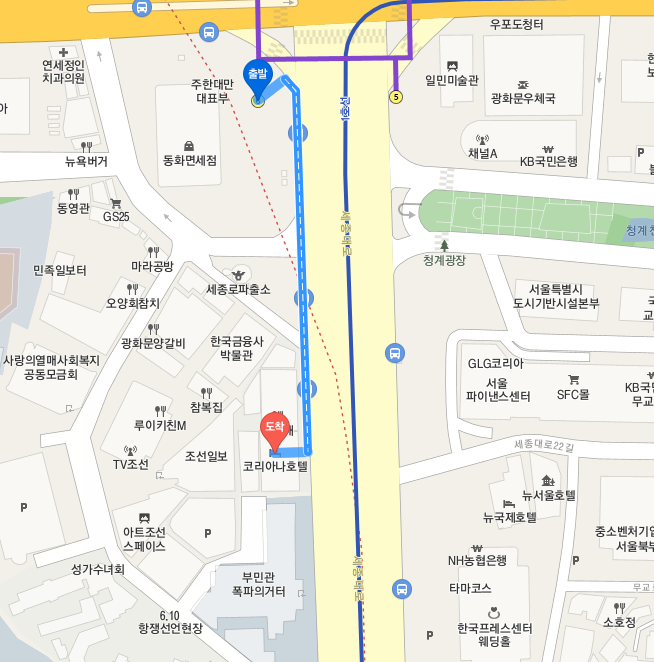The height and width of the screenshot is (662, 654).
Task: Tap the blue 출발 start pin
Action: [x=257, y=76]
